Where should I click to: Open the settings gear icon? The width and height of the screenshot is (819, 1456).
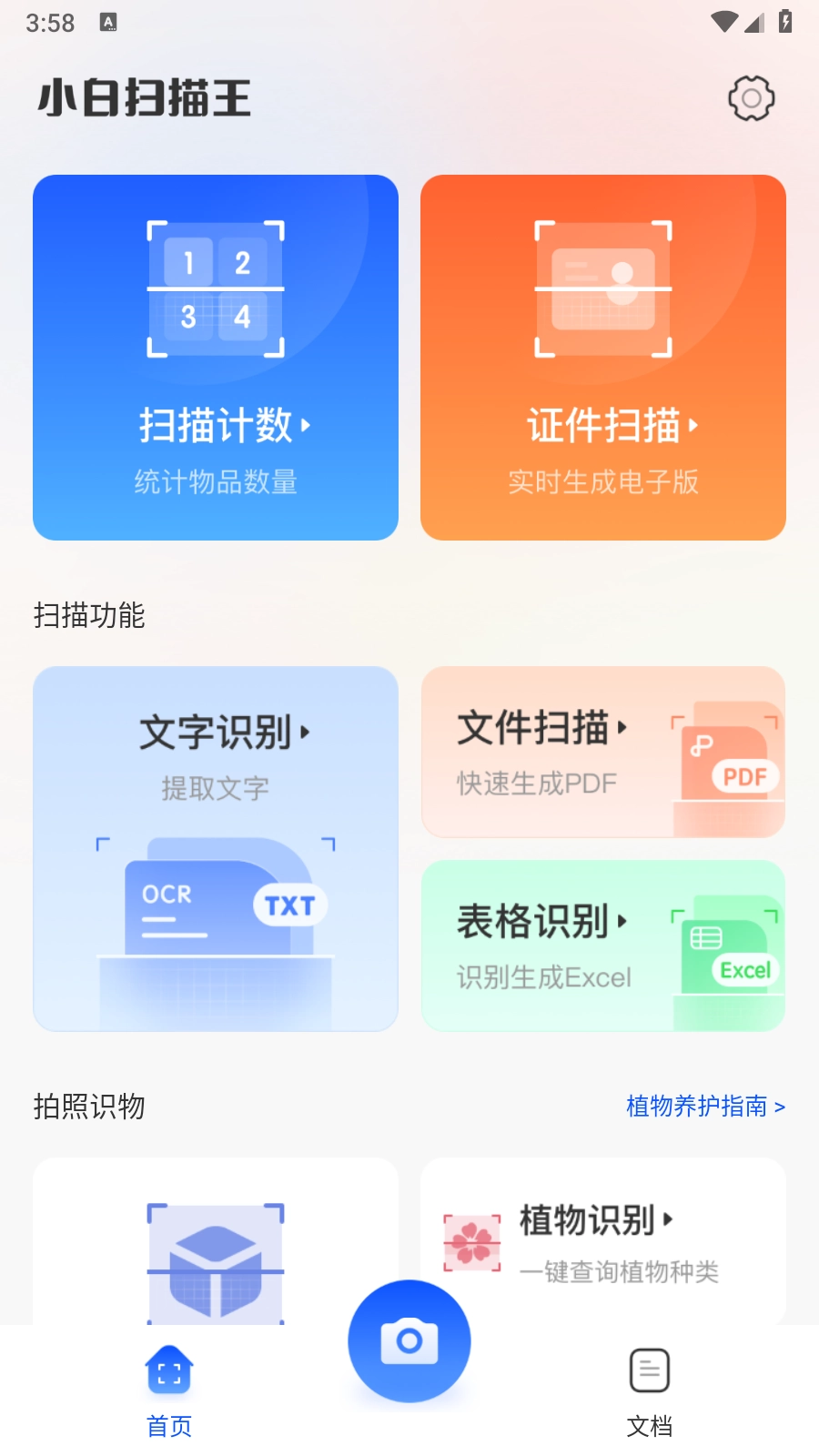pos(751,98)
